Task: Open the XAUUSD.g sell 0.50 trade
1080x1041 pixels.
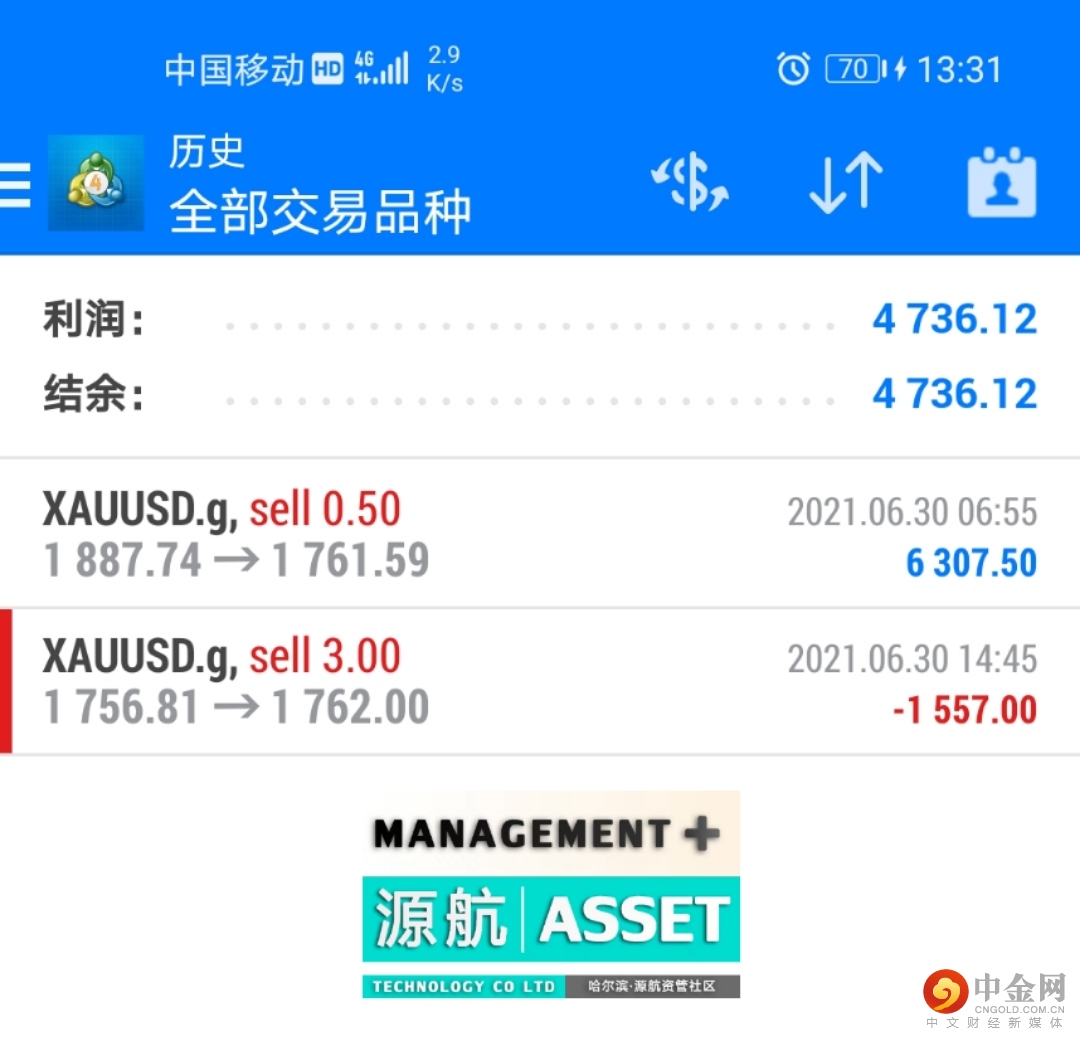Action: coord(540,535)
